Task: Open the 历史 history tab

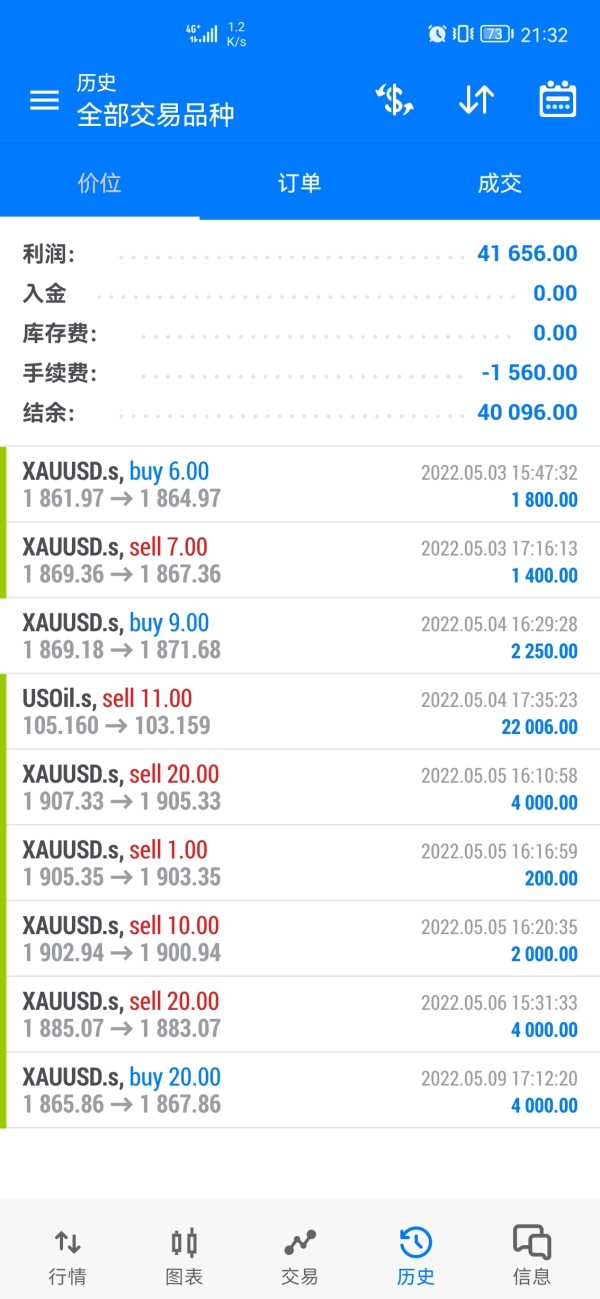Action: click(415, 1256)
